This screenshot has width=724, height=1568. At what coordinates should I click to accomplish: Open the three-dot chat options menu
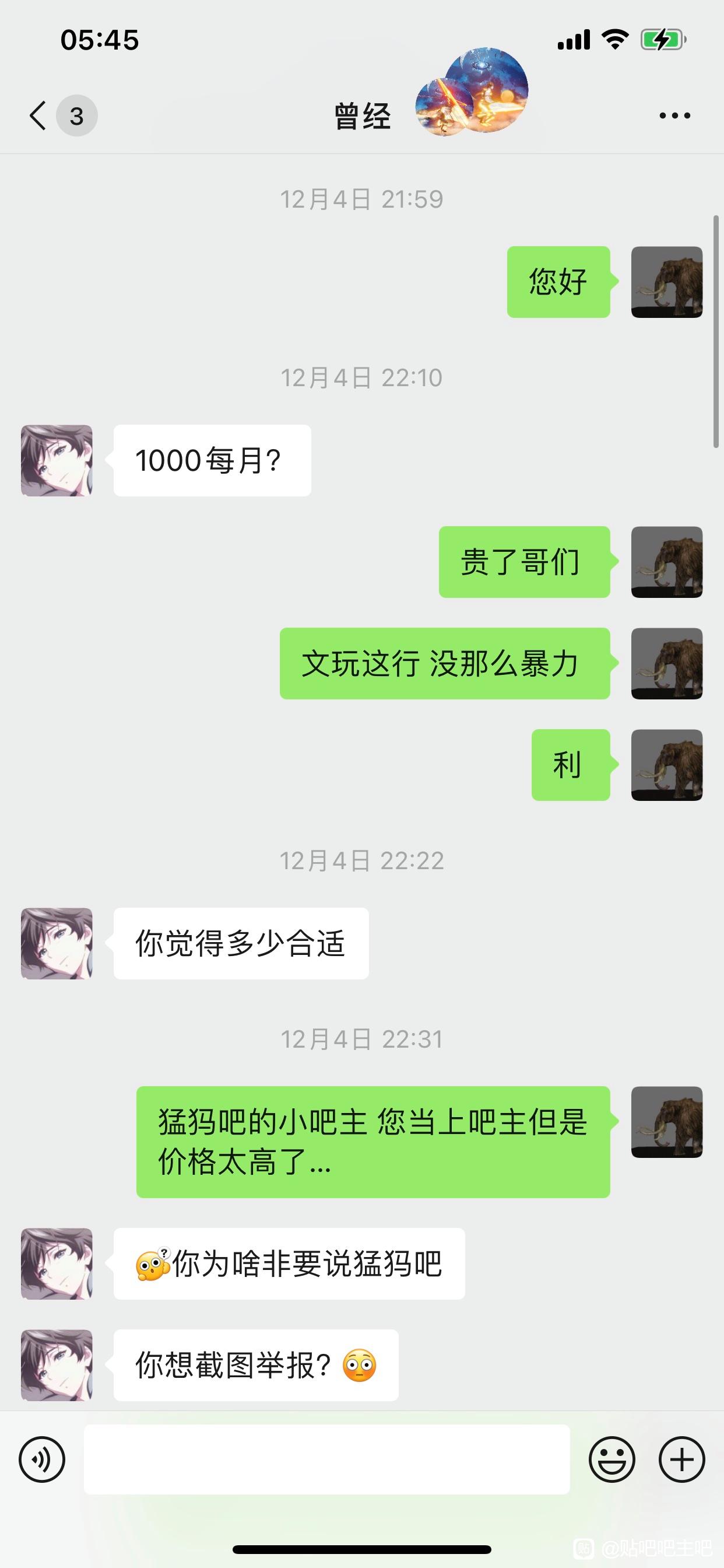click(674, 115)
